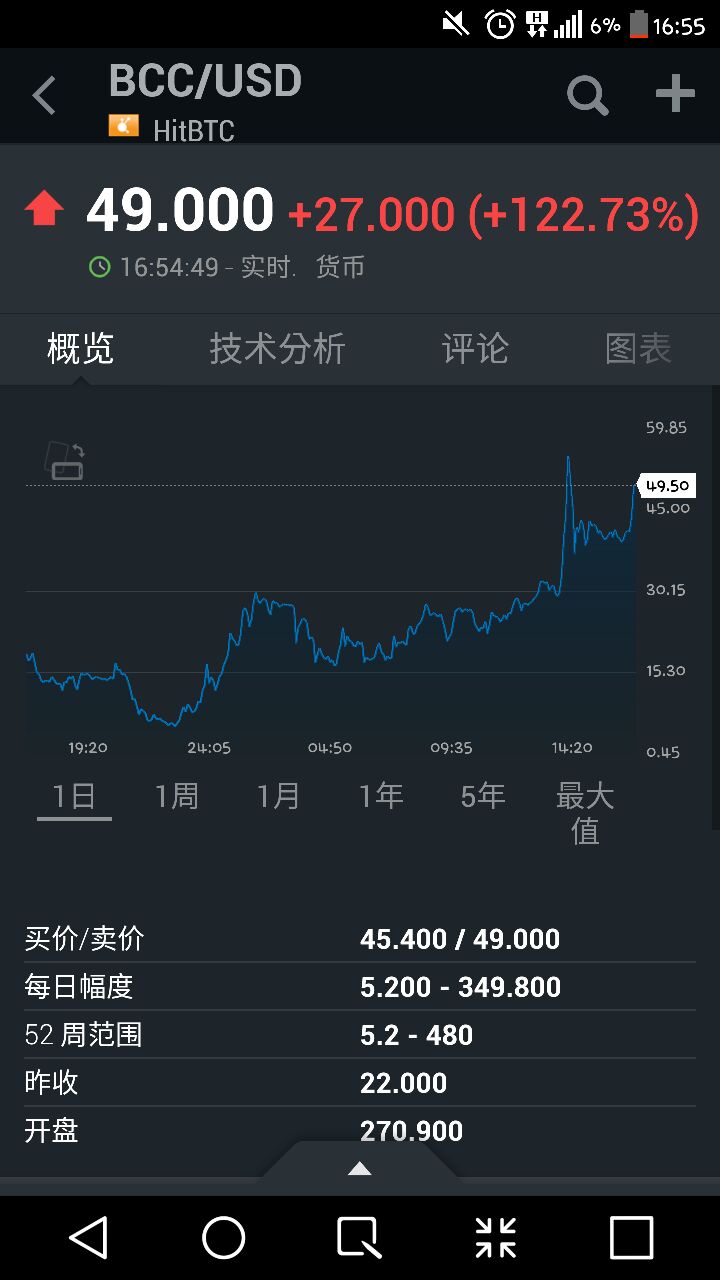Open the 技术分析 tab
This screenshot has height=1280, width=720.
(277, 349)
